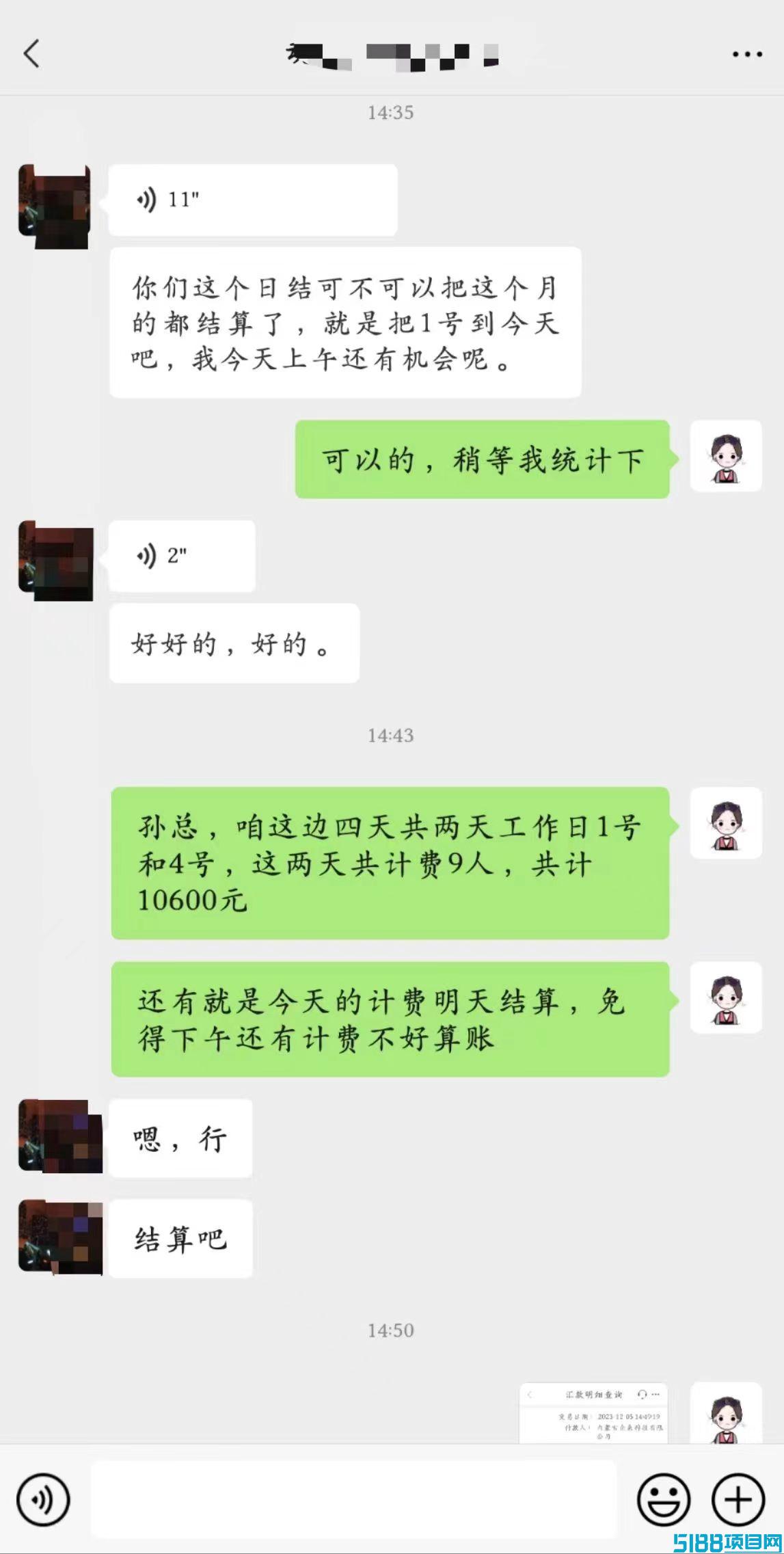
Task: Open the three-dot chat options menu
Action: 747,54
